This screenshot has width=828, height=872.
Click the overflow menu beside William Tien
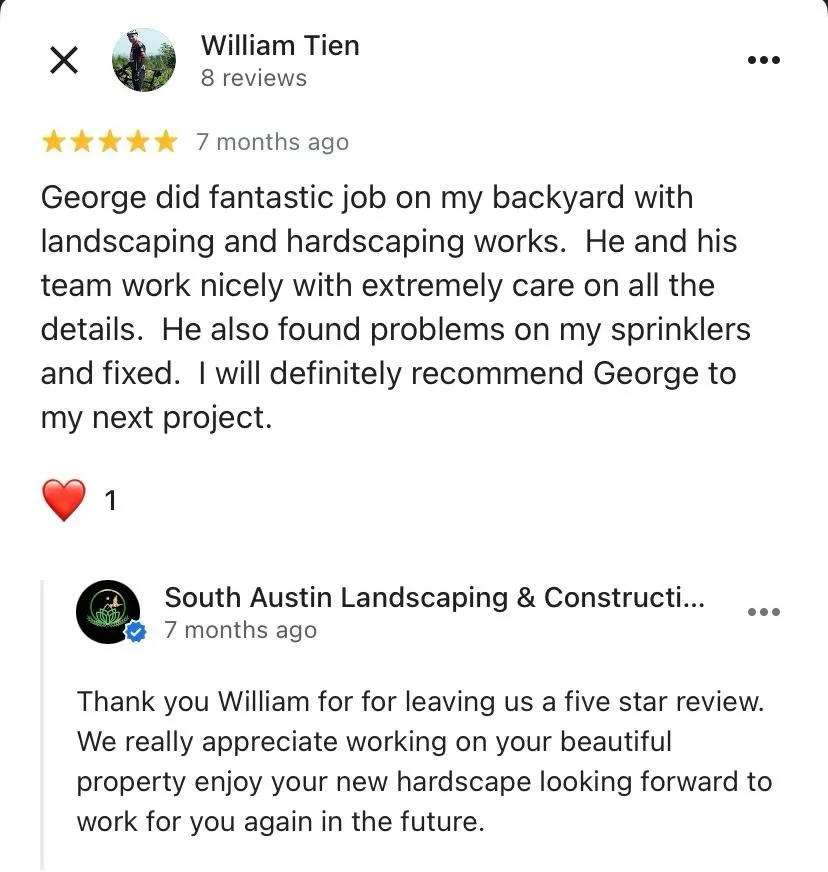[764, 59]
